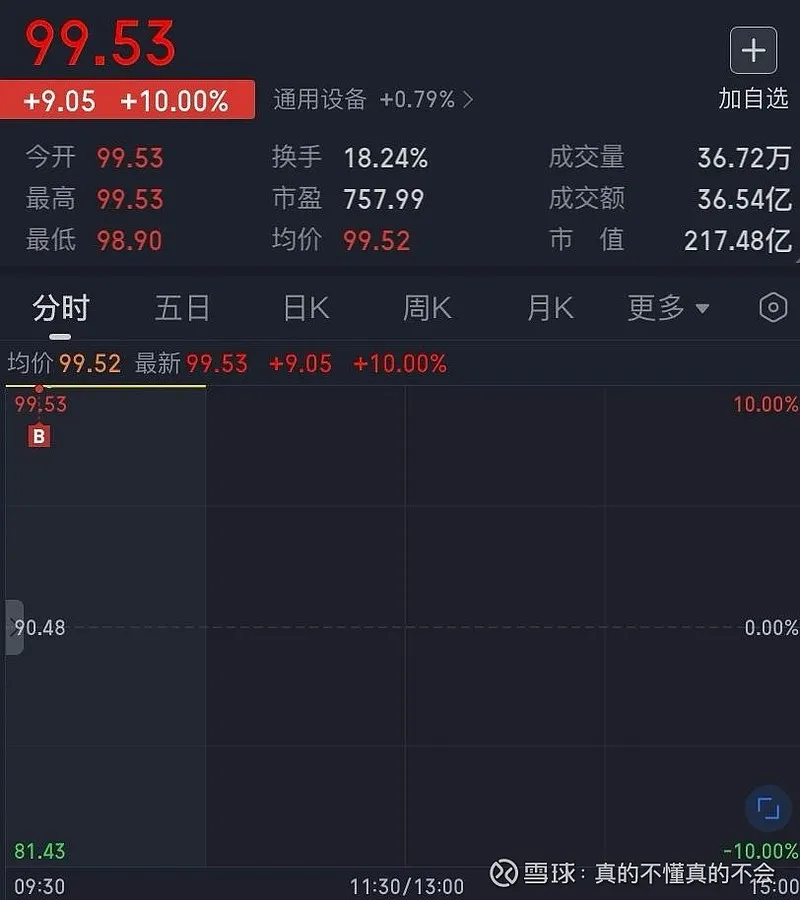Select the 周K chart tab
Screen dimensions: 800x900
point(427,308)
